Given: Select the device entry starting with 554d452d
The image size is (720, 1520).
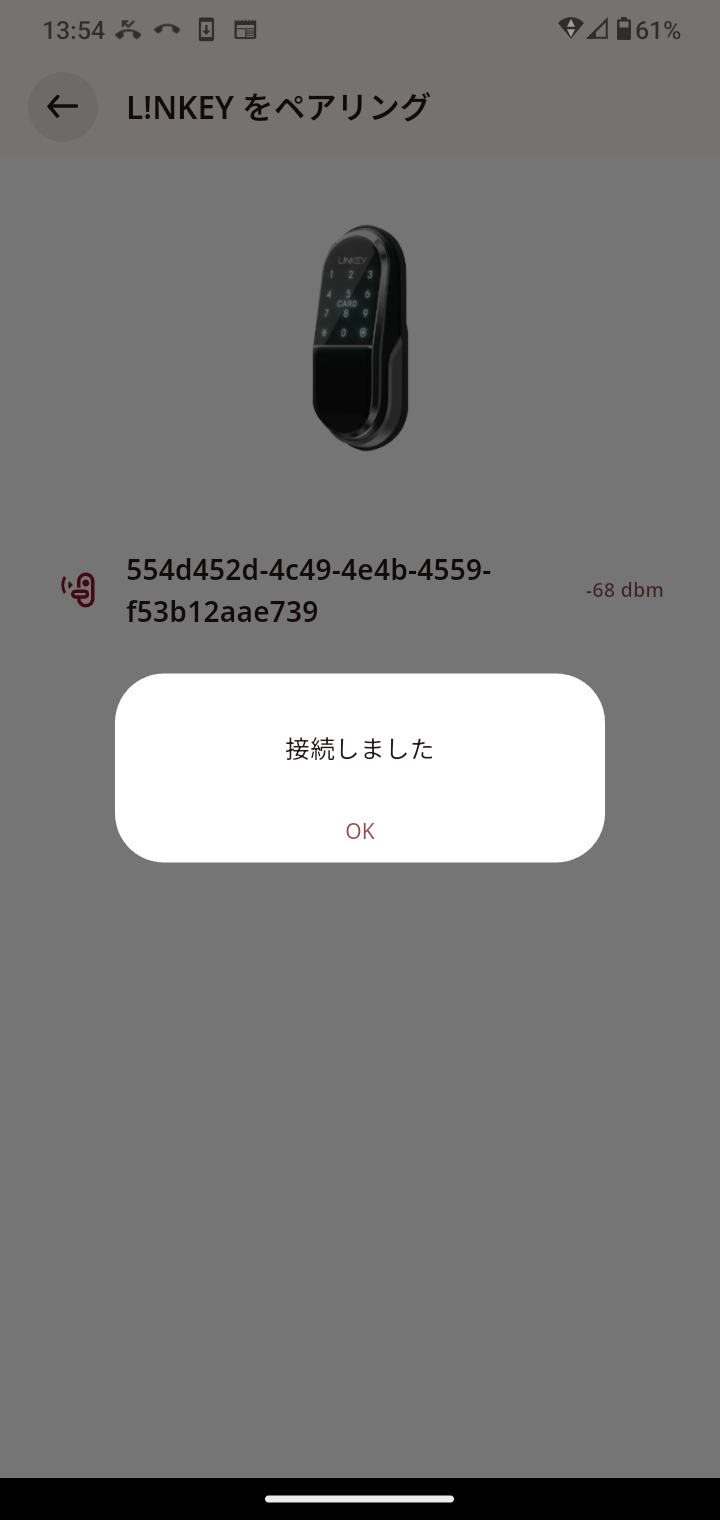Looking at the screenshot, I should 308,590.
